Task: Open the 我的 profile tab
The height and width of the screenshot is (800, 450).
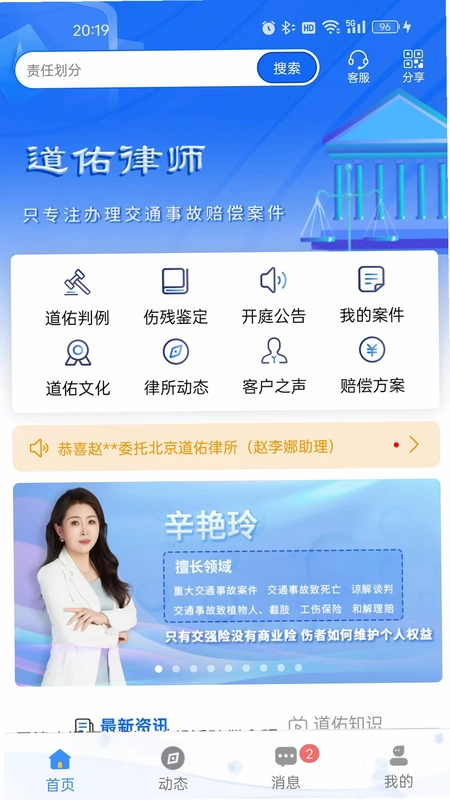Action: pos(398,767)
